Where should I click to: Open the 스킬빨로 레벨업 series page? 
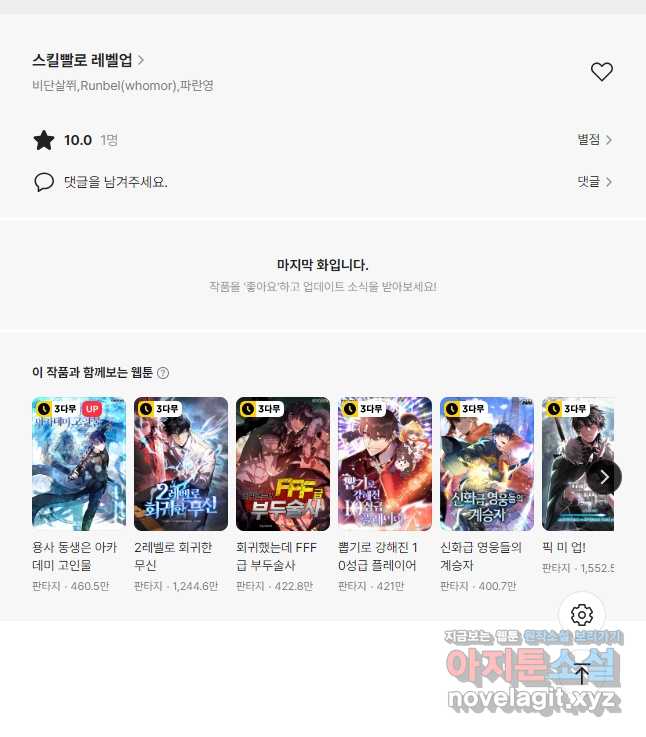pyautogui.click(x=88, y=60)
